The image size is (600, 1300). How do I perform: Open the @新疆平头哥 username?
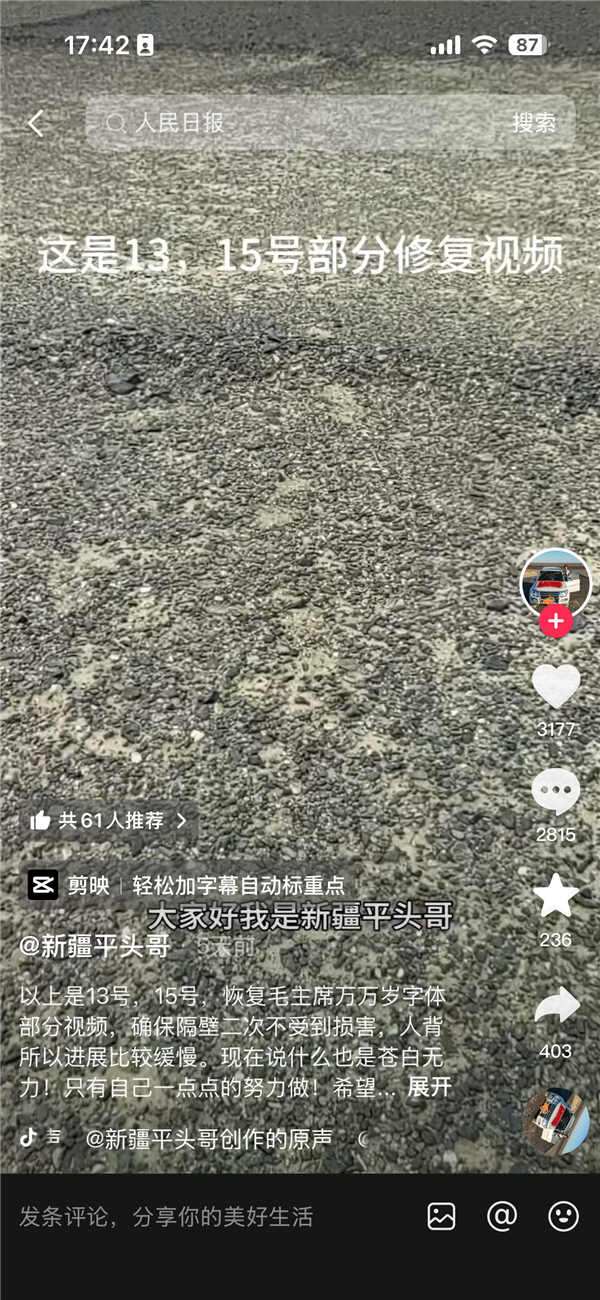pos(95,946)
